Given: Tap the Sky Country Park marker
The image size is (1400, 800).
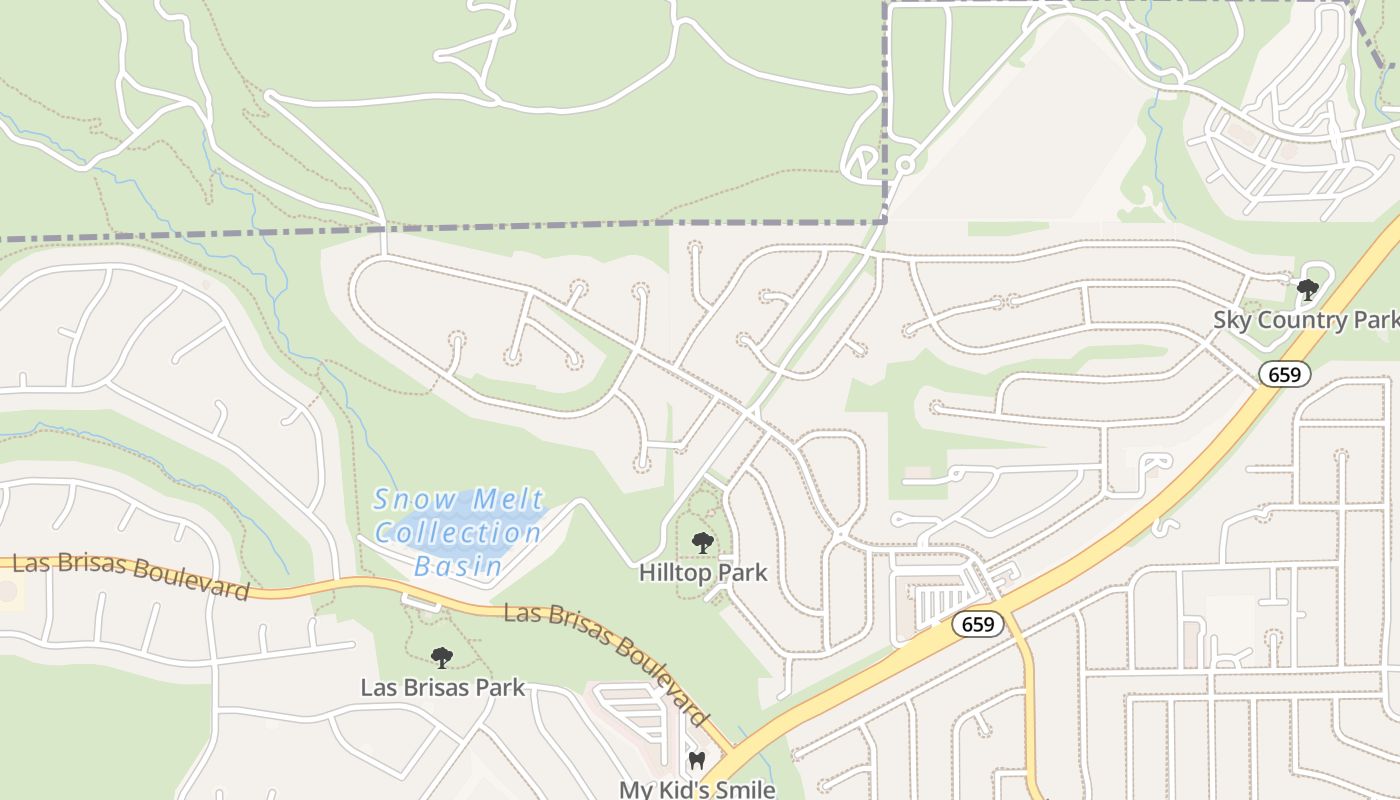Looking at the screenshot, I should [1307, 291].
